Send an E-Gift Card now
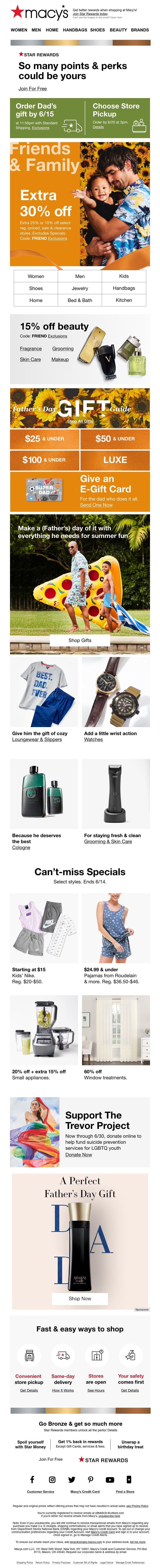This screenshot has width=160, height=1568. coord(96,505)
